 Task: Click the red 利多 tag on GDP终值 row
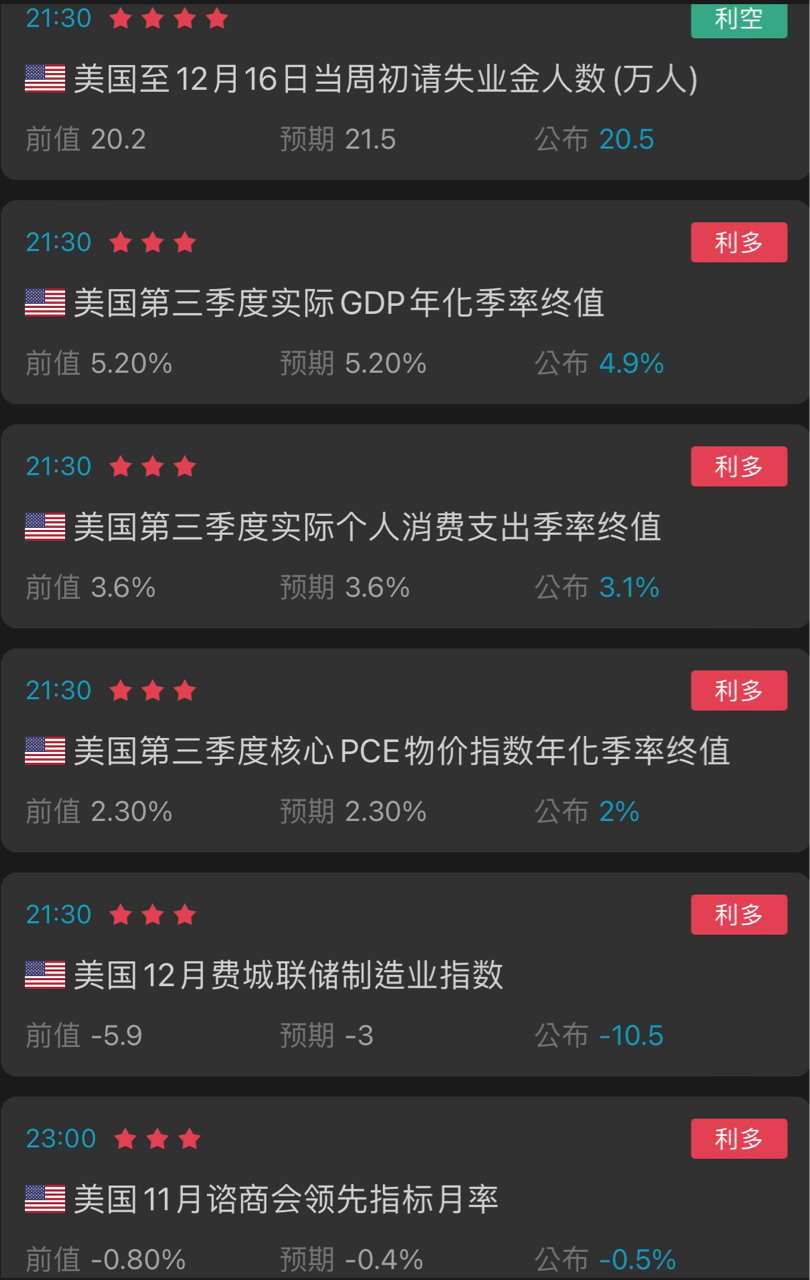click(x=739, y=241)
